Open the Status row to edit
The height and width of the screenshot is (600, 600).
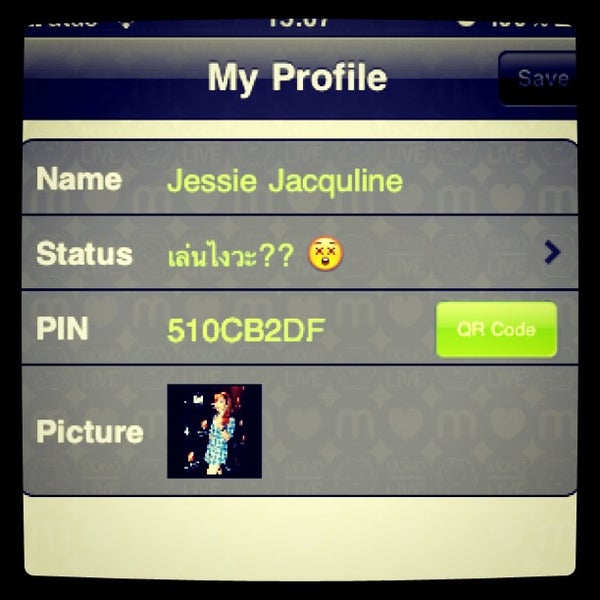pos(551,254)
